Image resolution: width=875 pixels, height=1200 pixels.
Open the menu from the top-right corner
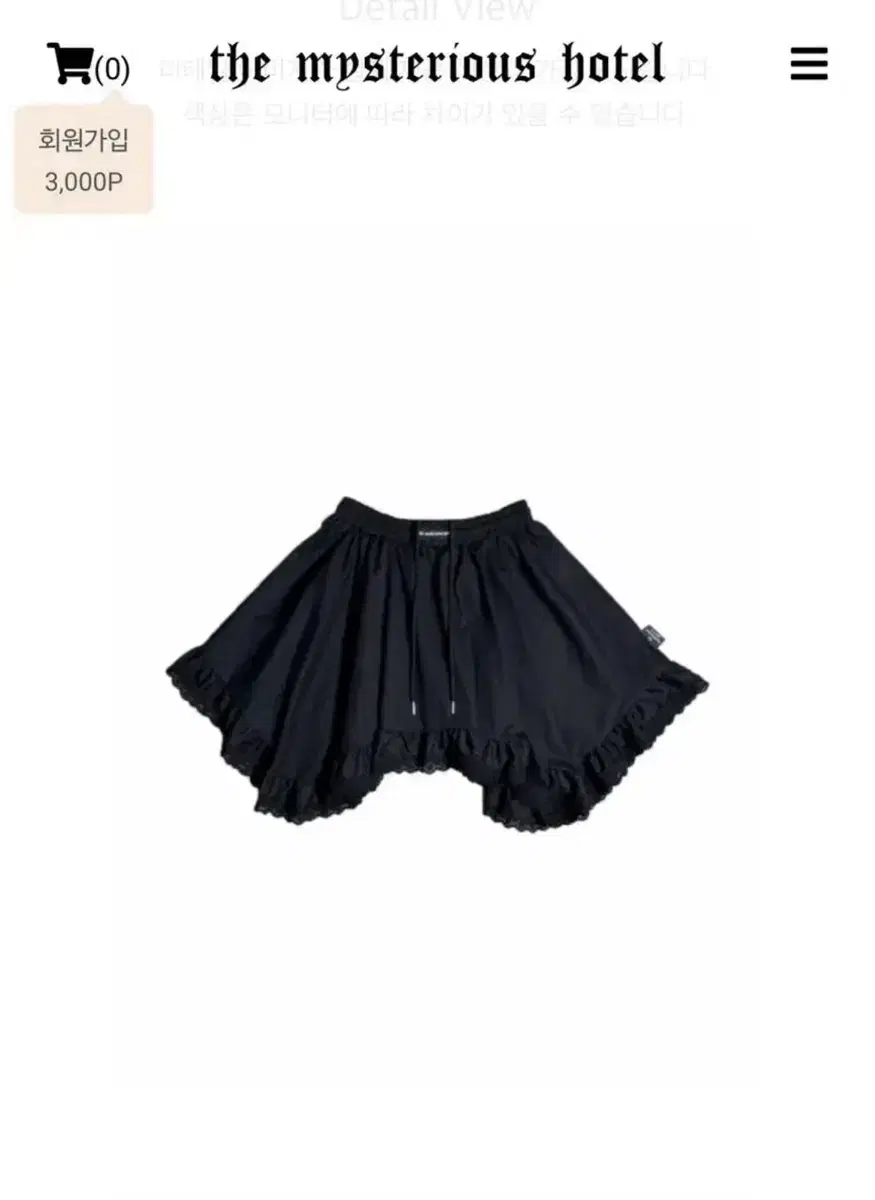pyautogui.click(x=807, y=62)
